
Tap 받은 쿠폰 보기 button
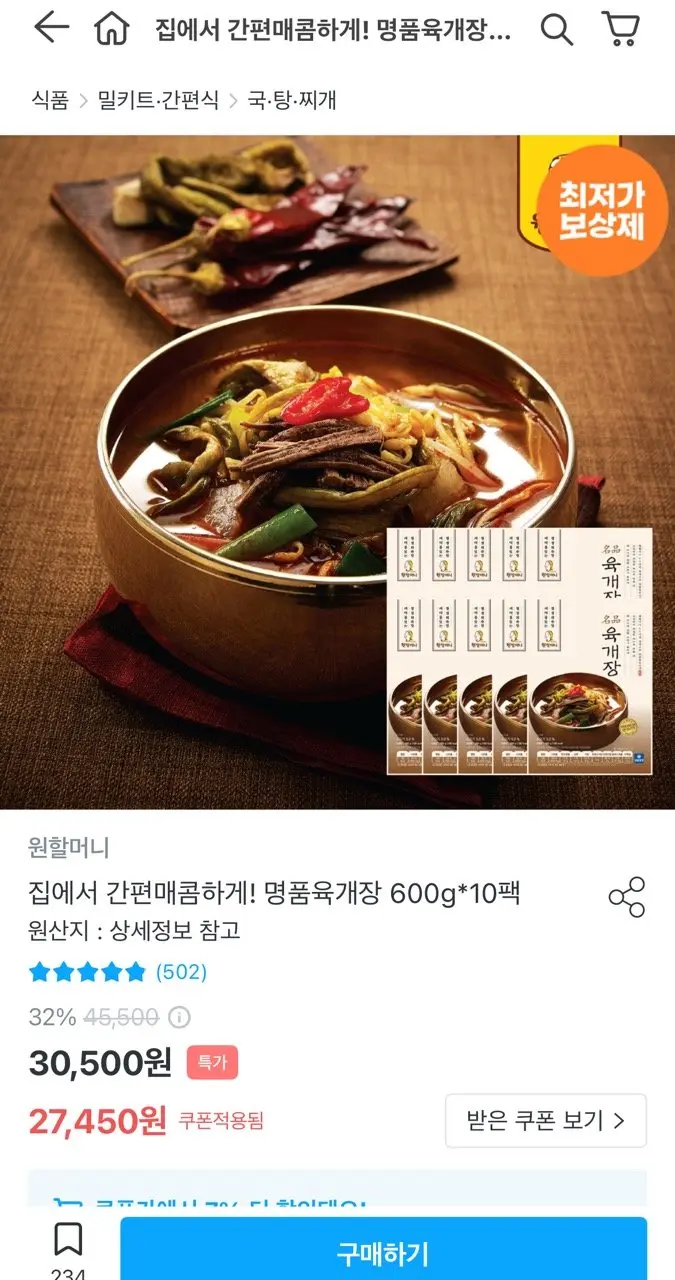click(546, 1121)
